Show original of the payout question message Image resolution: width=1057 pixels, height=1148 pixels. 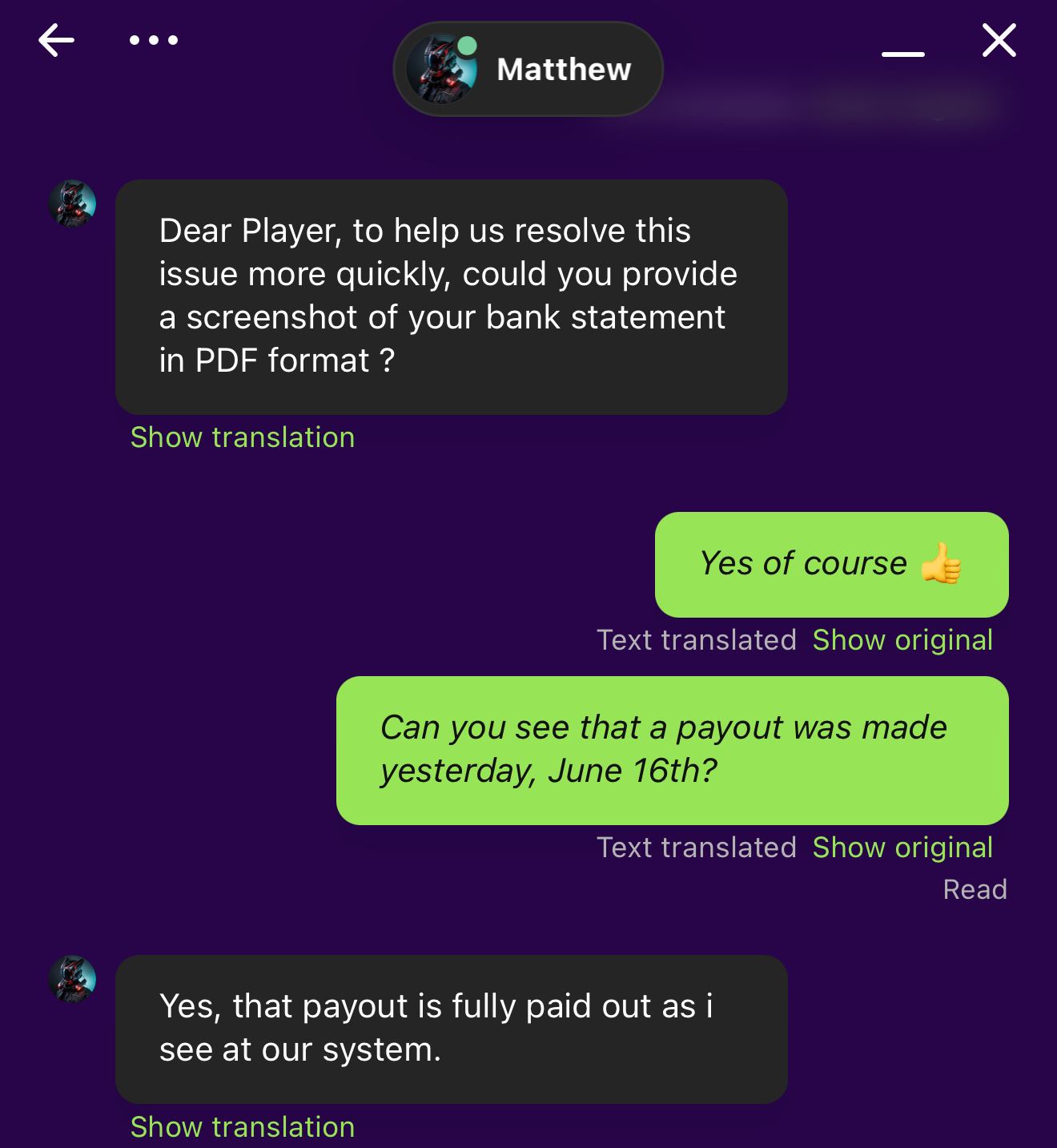(x=902, y=848)
